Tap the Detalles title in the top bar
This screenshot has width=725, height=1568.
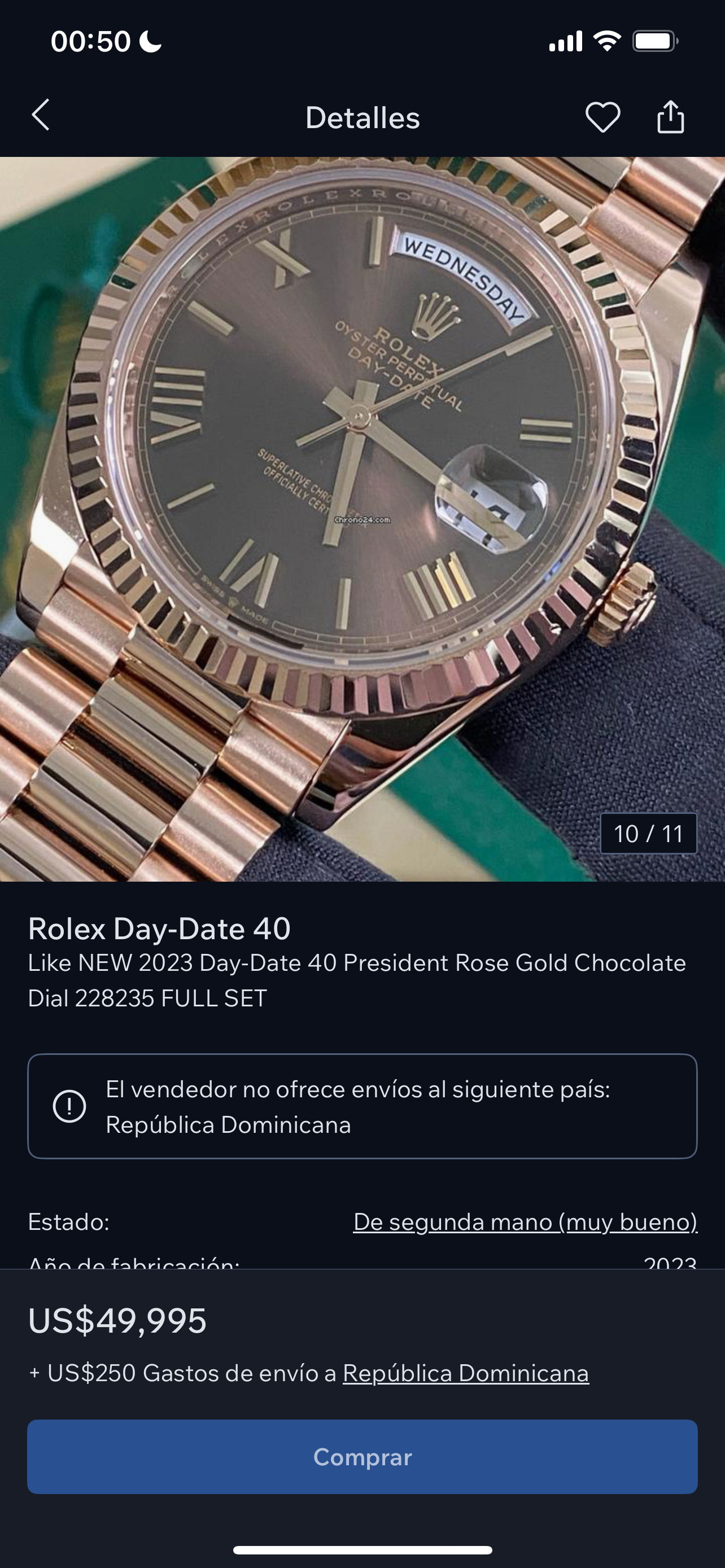pyautogui.click(x=362, y=117)
